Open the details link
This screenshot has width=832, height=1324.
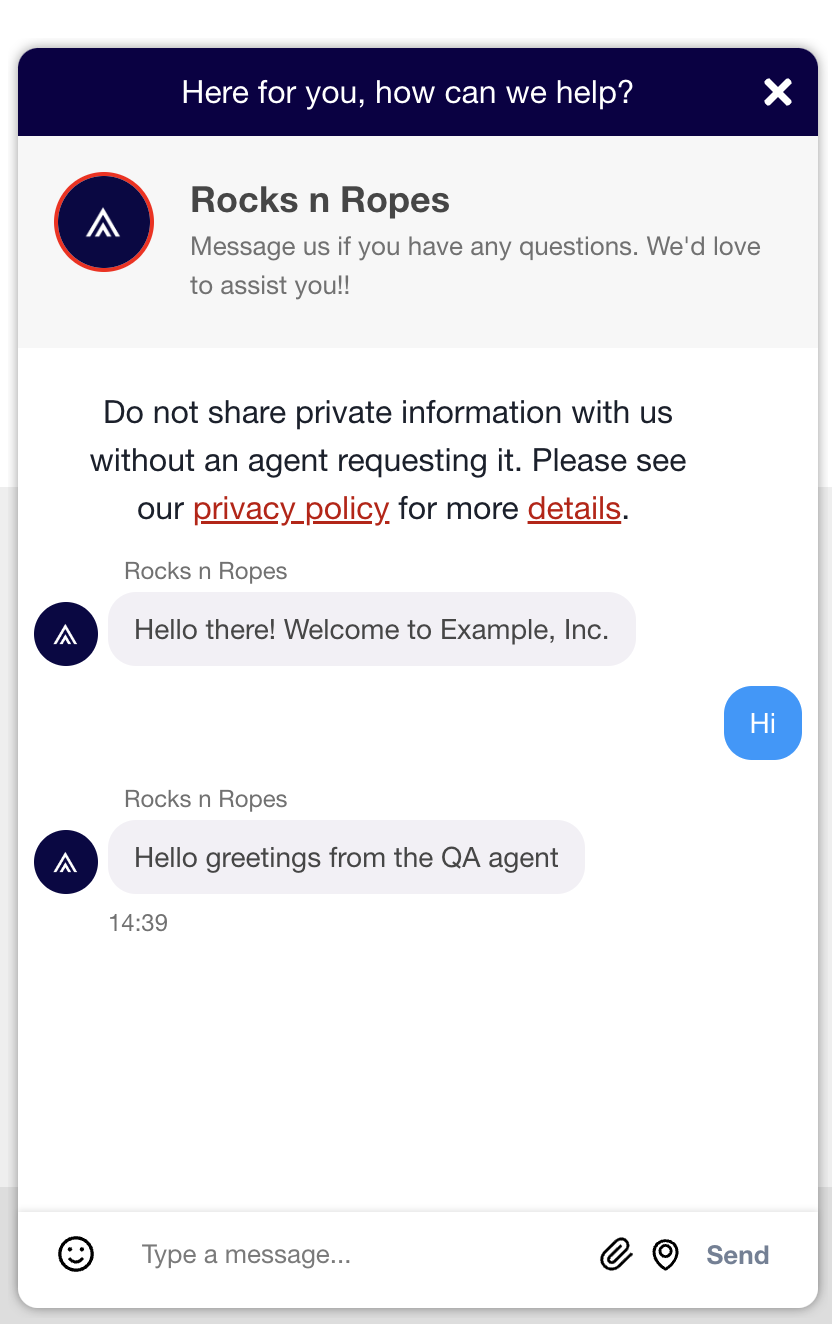click(x=574, y=509)
